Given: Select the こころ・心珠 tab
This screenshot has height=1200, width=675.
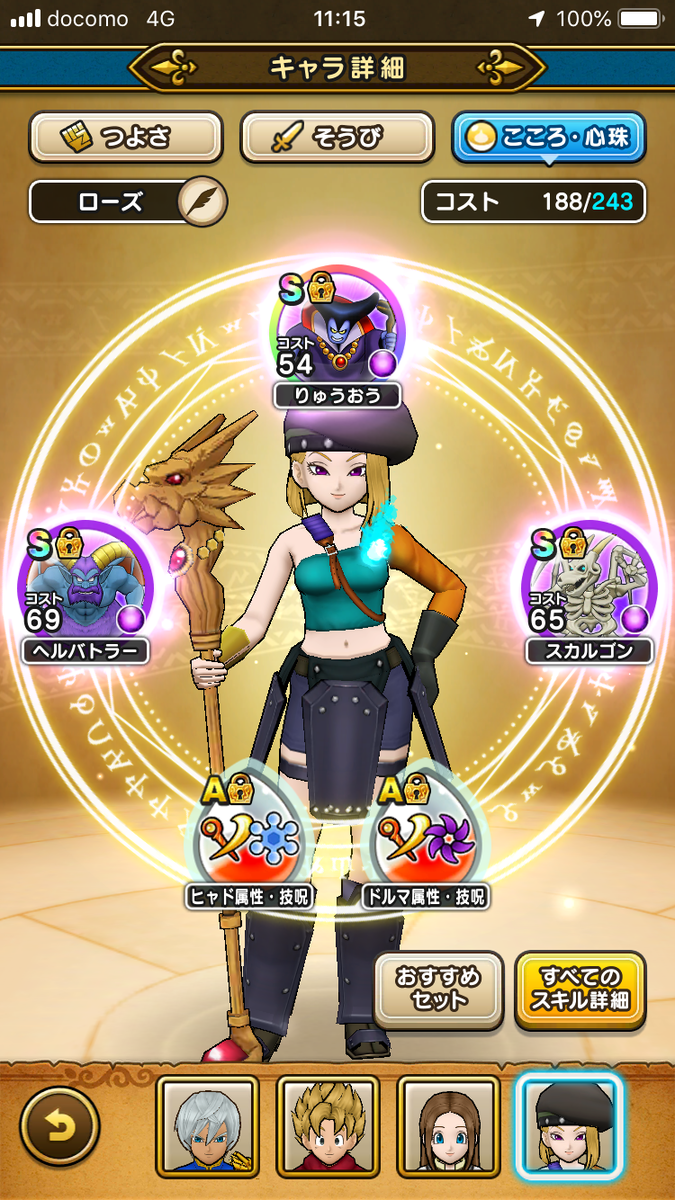Looking at the screenshot, I should pos(548,137).
